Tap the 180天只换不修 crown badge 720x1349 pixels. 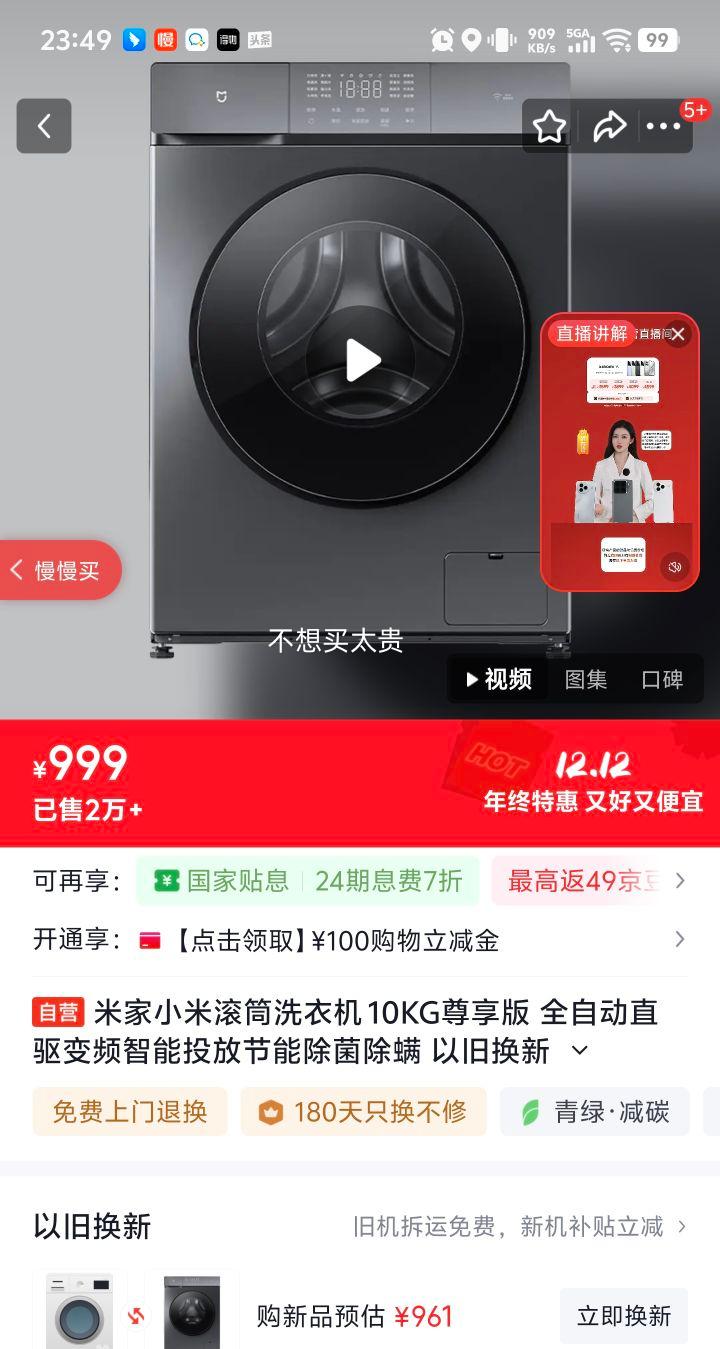click(363, 1112)
